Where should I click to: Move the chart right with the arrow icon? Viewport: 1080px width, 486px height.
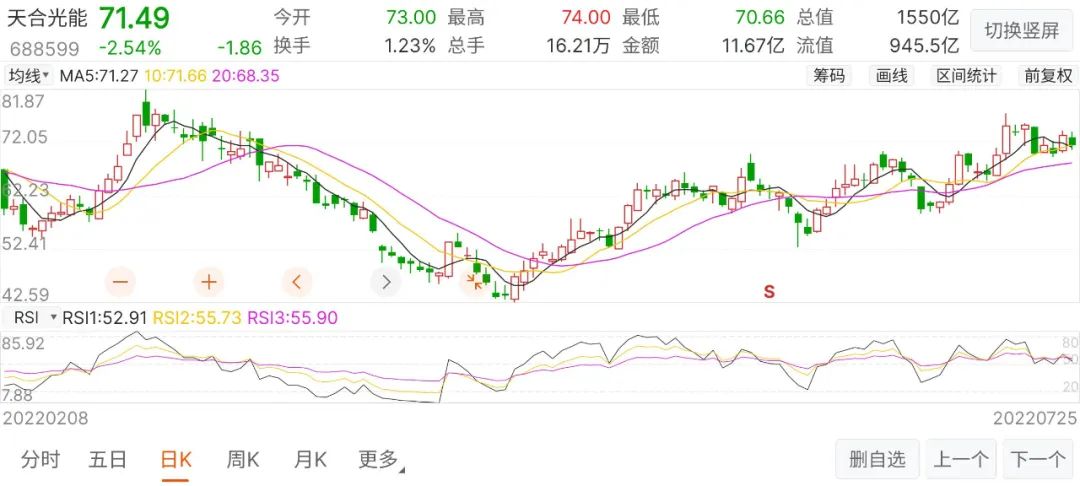(x=385, y=281)
